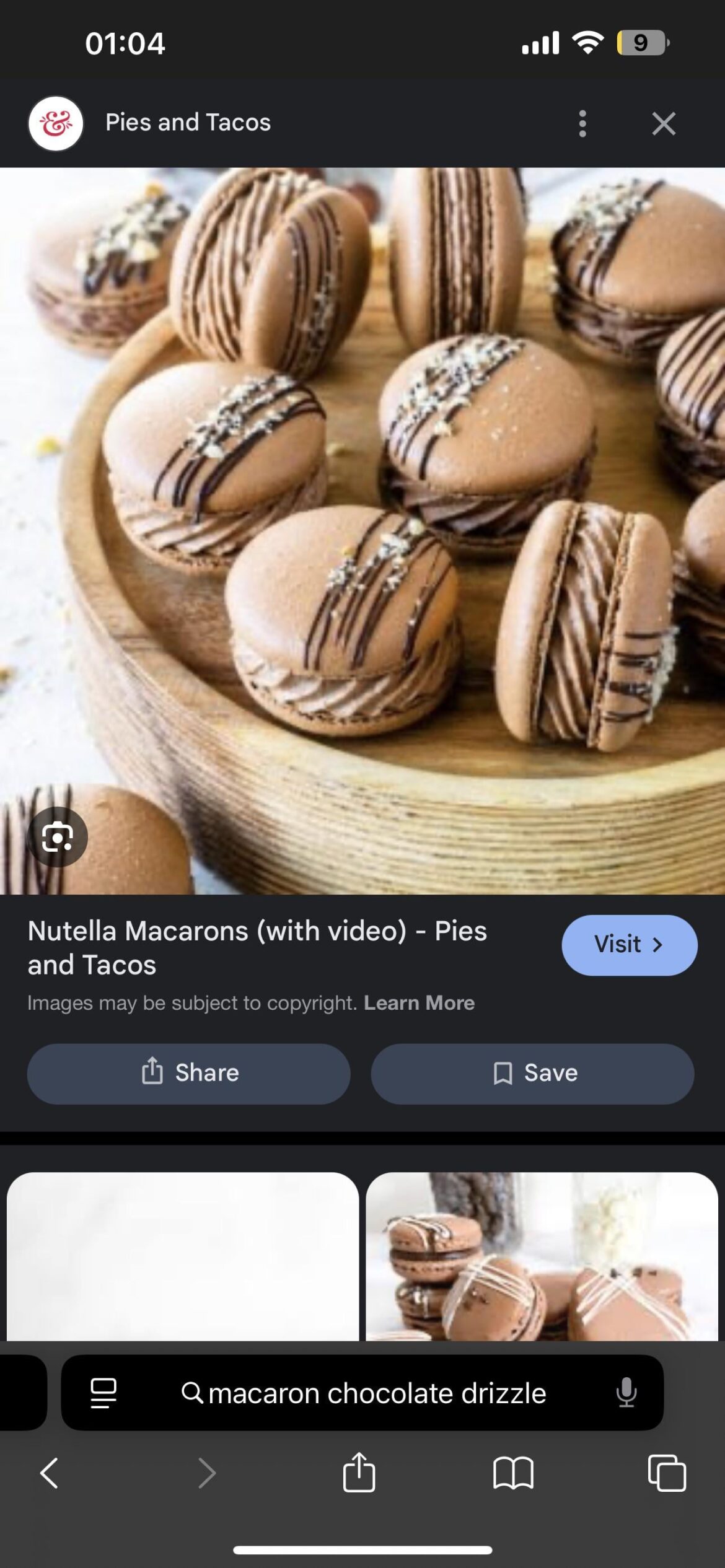This screenshot has width=725, height=1568.
Task: Open the page settings reader icon
Action: click(103, 1393)
